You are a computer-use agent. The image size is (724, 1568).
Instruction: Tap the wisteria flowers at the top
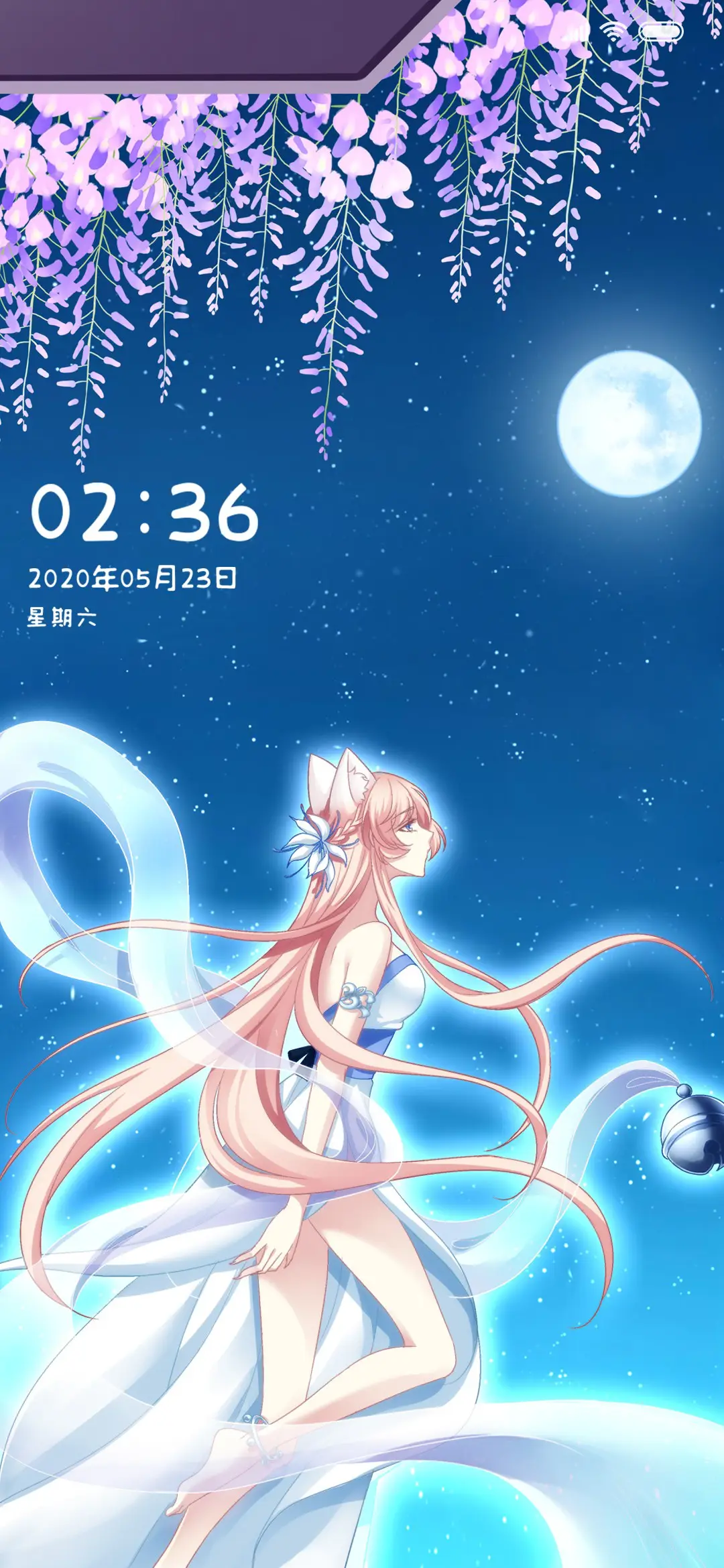coord(268,168)
